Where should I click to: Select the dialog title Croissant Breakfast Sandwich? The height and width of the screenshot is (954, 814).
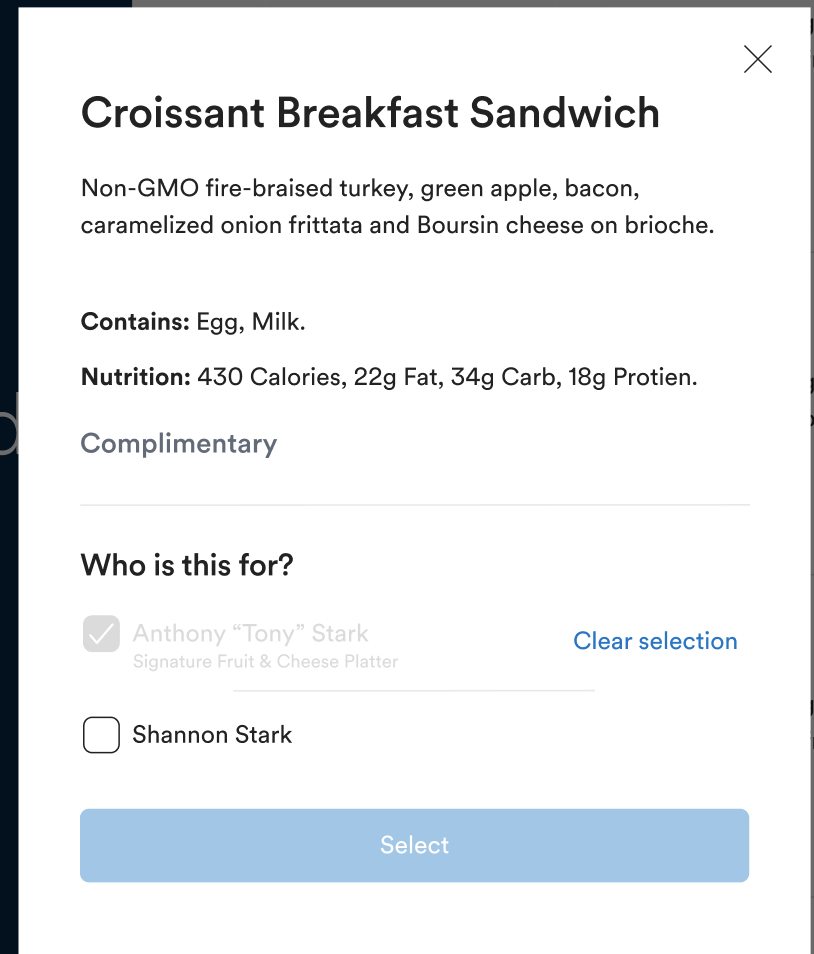point(370,113)
